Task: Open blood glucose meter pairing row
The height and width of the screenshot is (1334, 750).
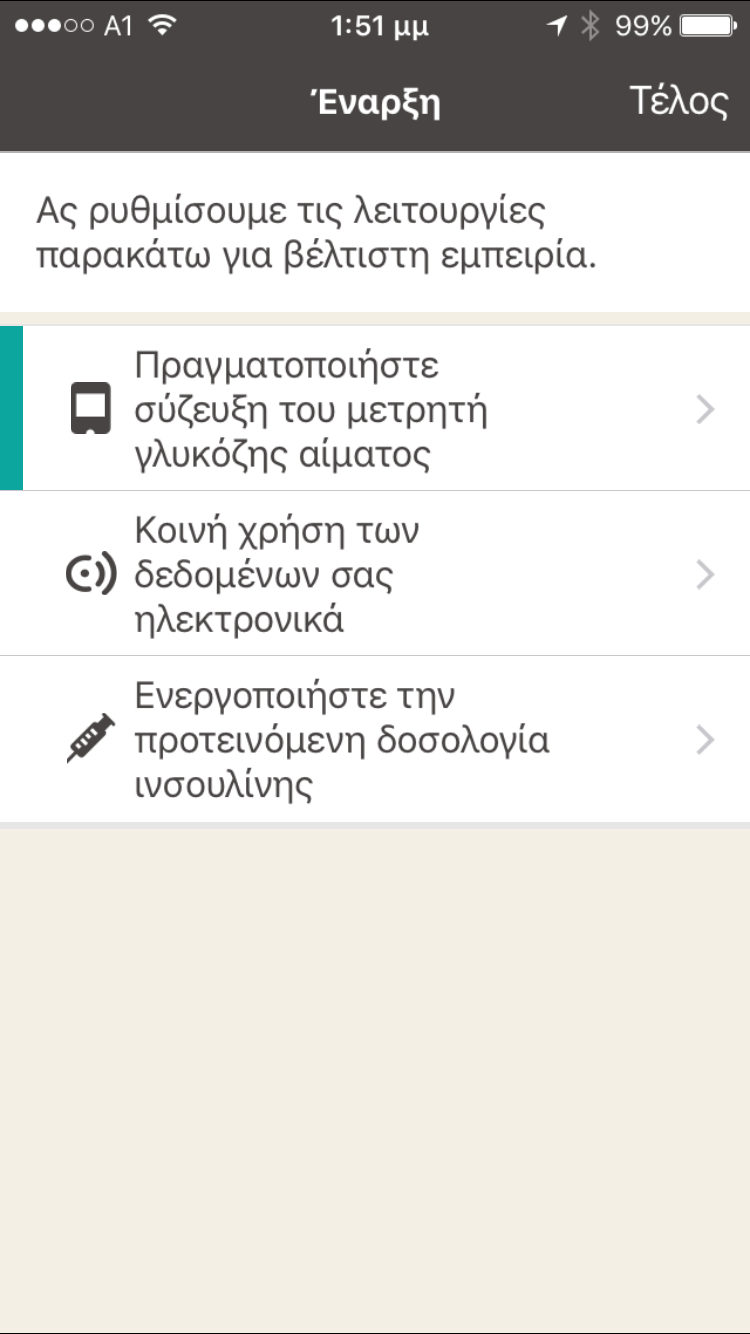Action: 375,408
